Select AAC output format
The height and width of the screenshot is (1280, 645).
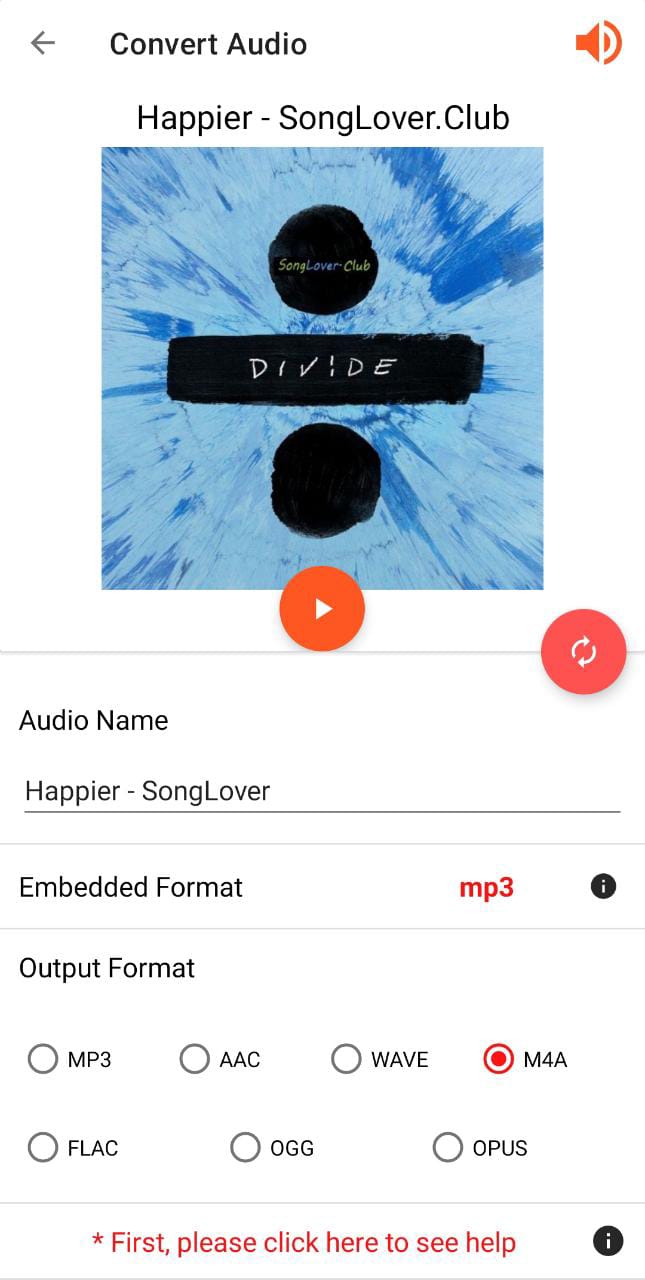coord(195,1059)
